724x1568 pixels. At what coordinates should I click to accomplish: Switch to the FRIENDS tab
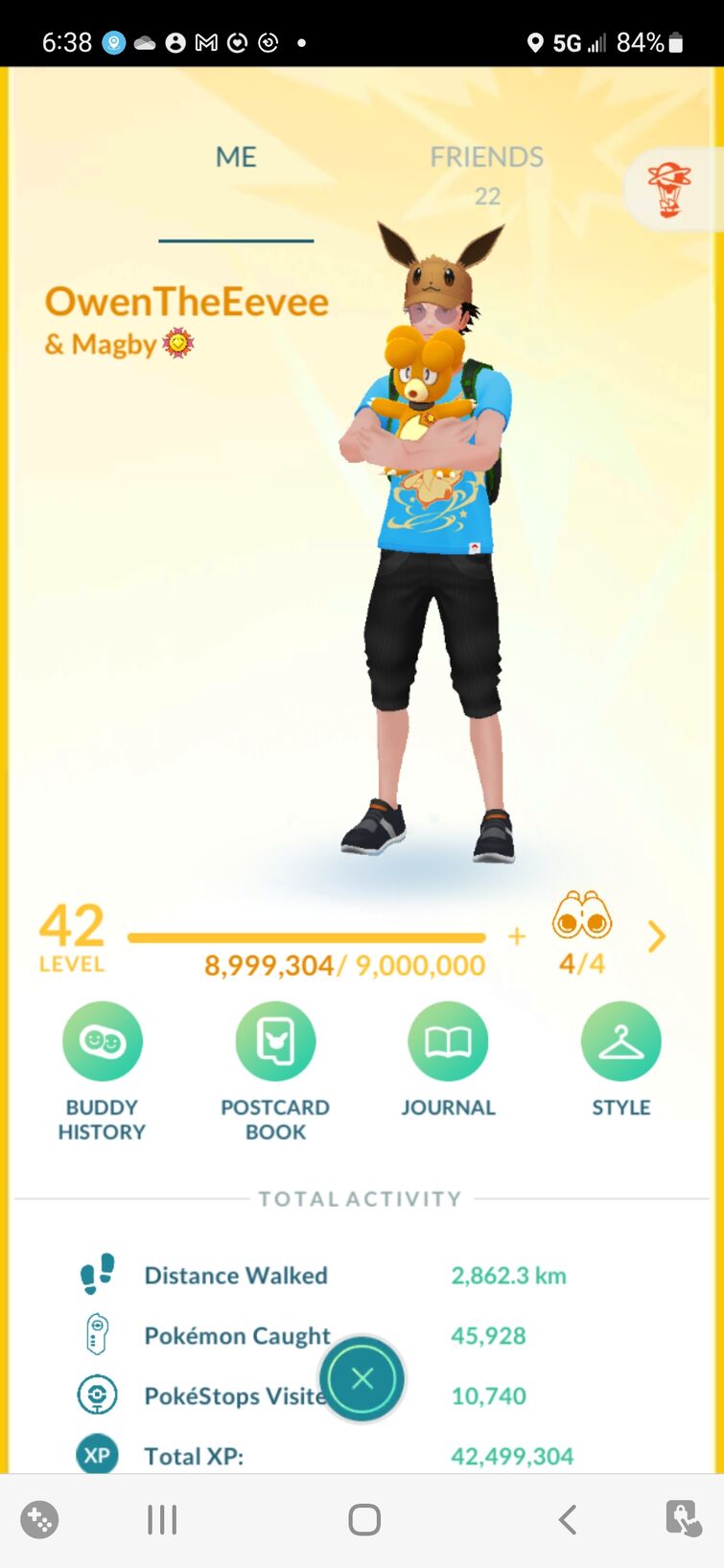click(487, 156)
